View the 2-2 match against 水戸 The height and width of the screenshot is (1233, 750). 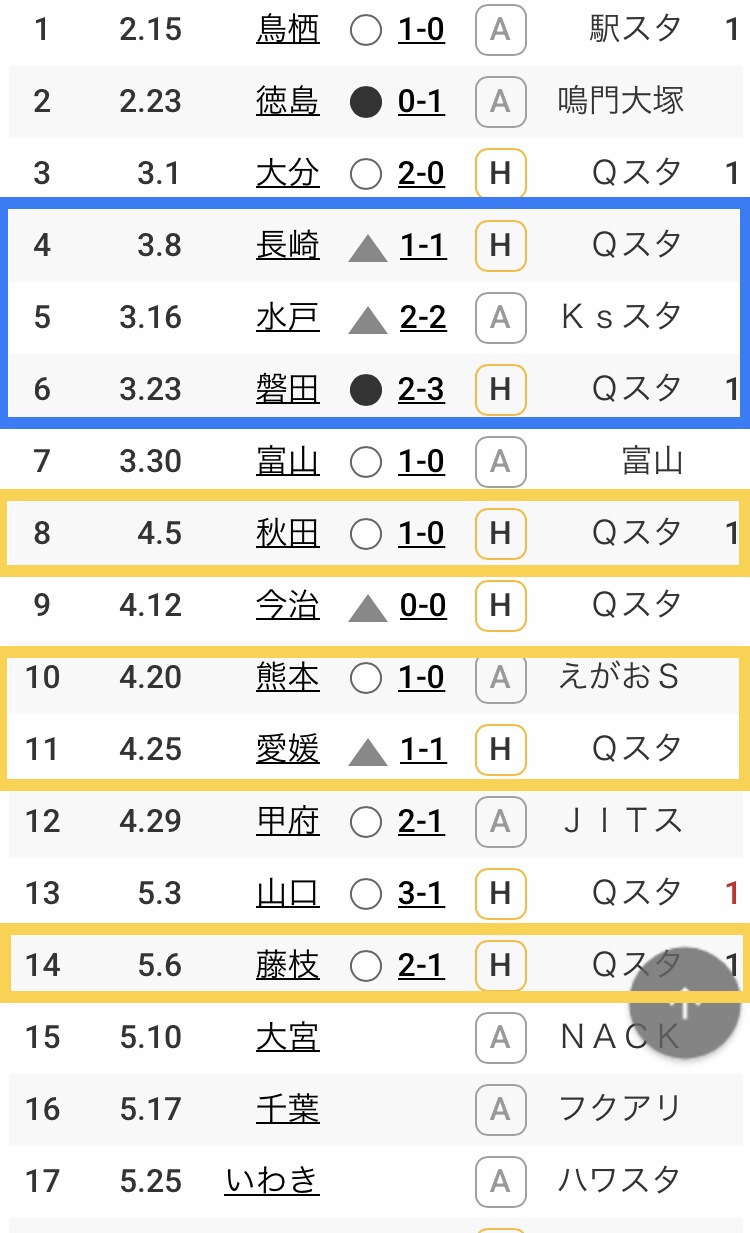point(423,317)
